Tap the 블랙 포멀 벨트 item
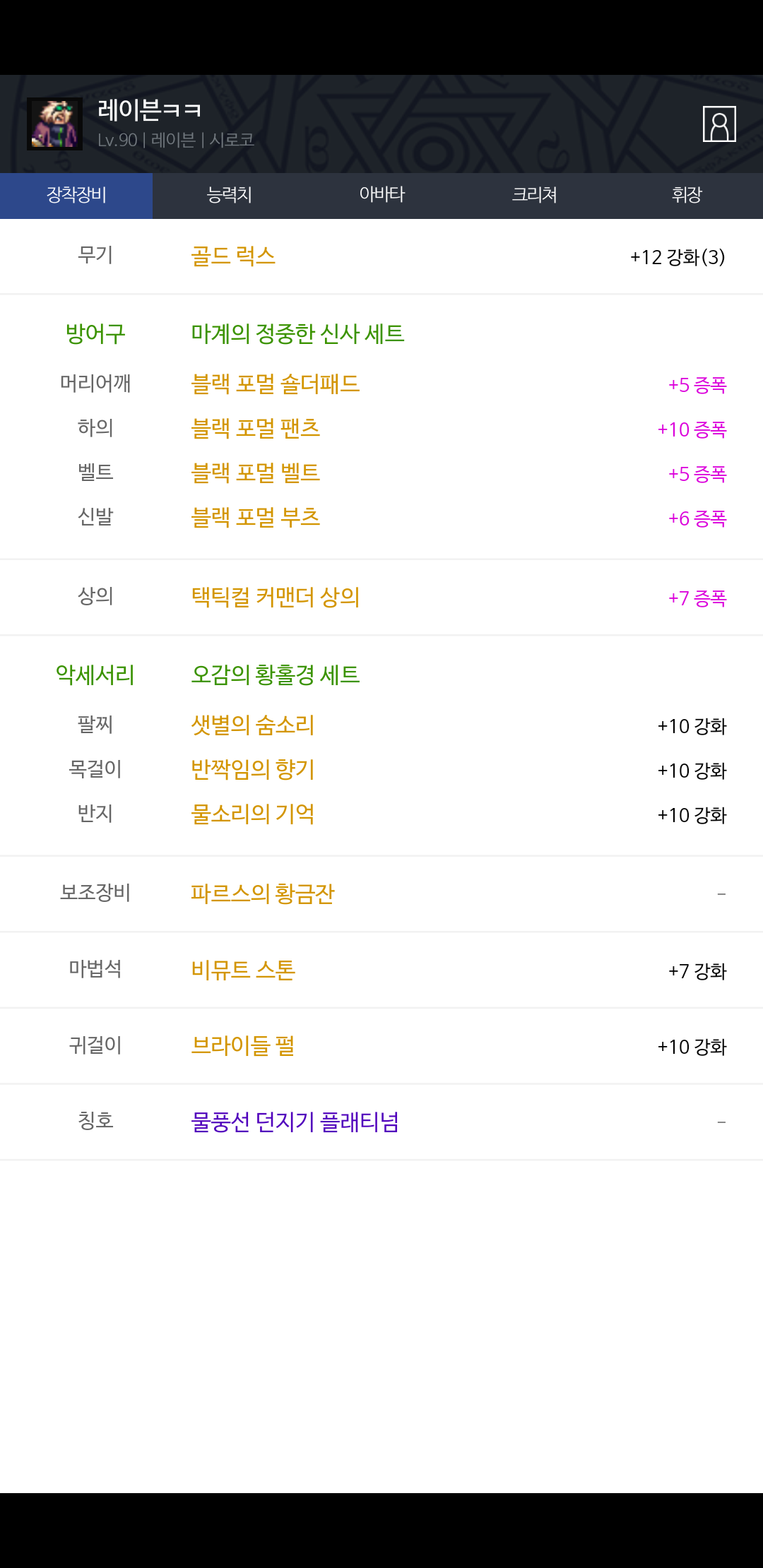763x1568 pixels. (256, 473)
